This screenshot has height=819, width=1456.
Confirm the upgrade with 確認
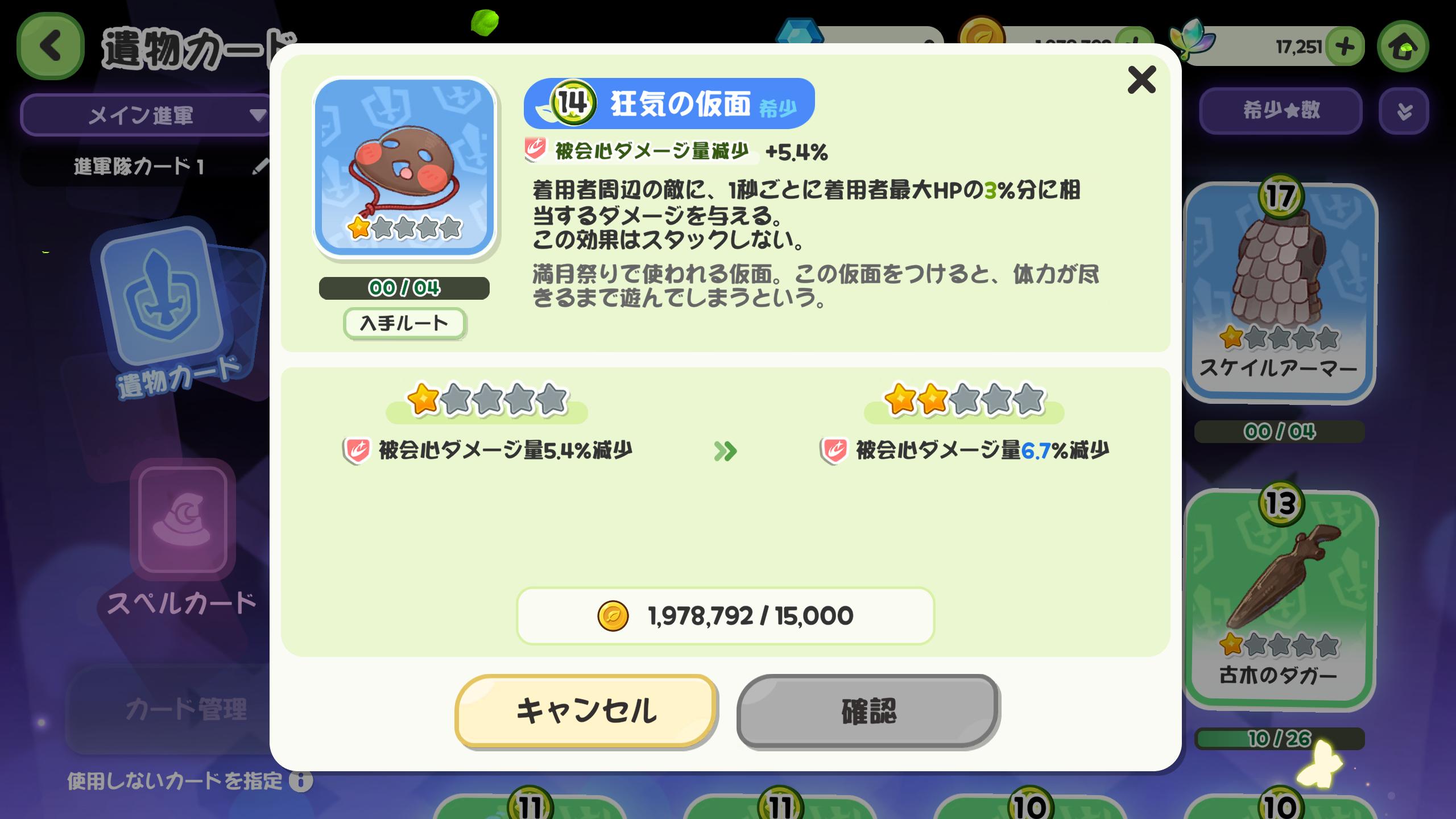click(x=868, y=711)
